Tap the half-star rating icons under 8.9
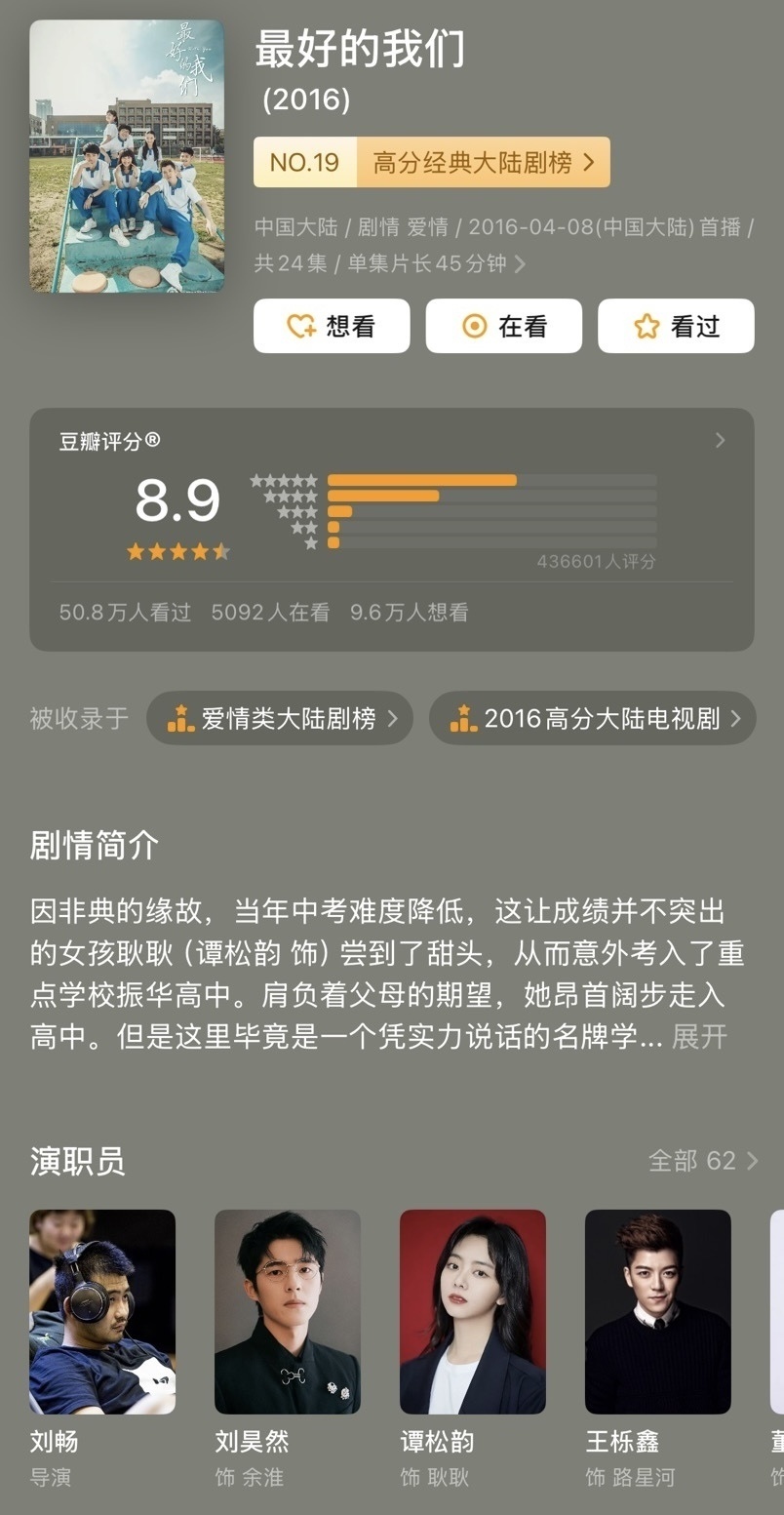The height and width of the screenshot is (1515, 784). [178, 551]
